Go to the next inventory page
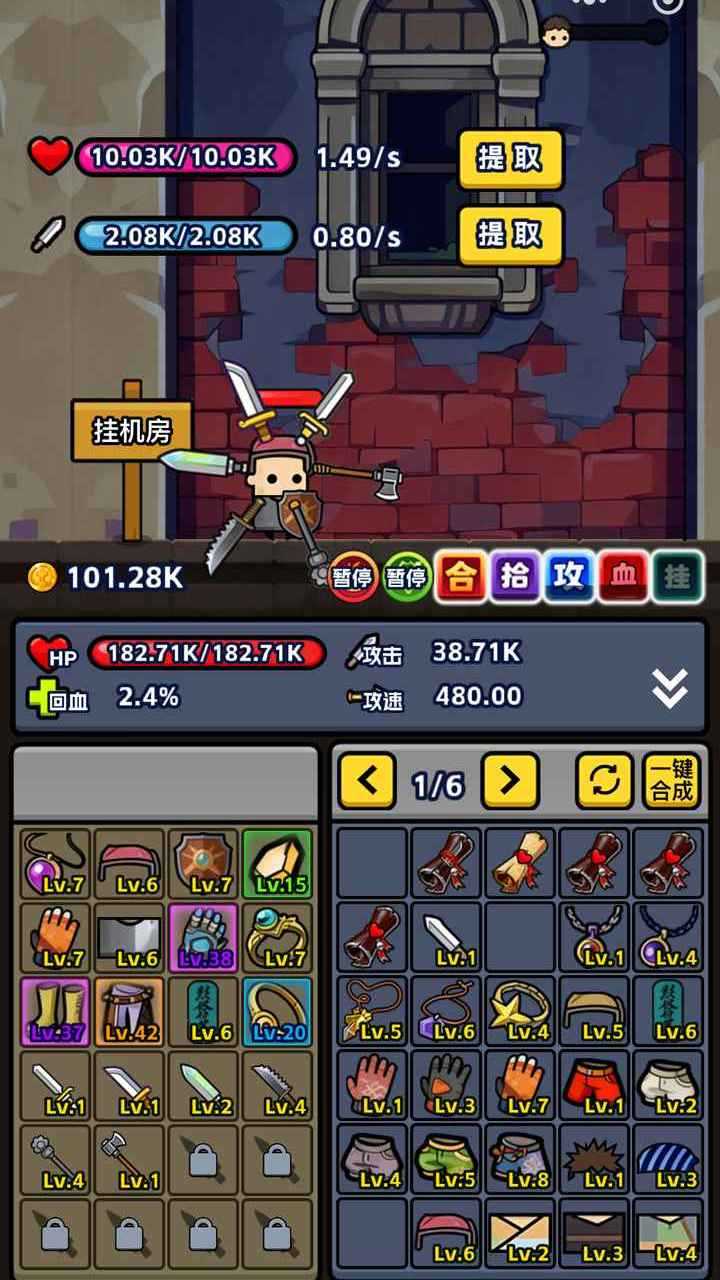 tap(510, 781)
